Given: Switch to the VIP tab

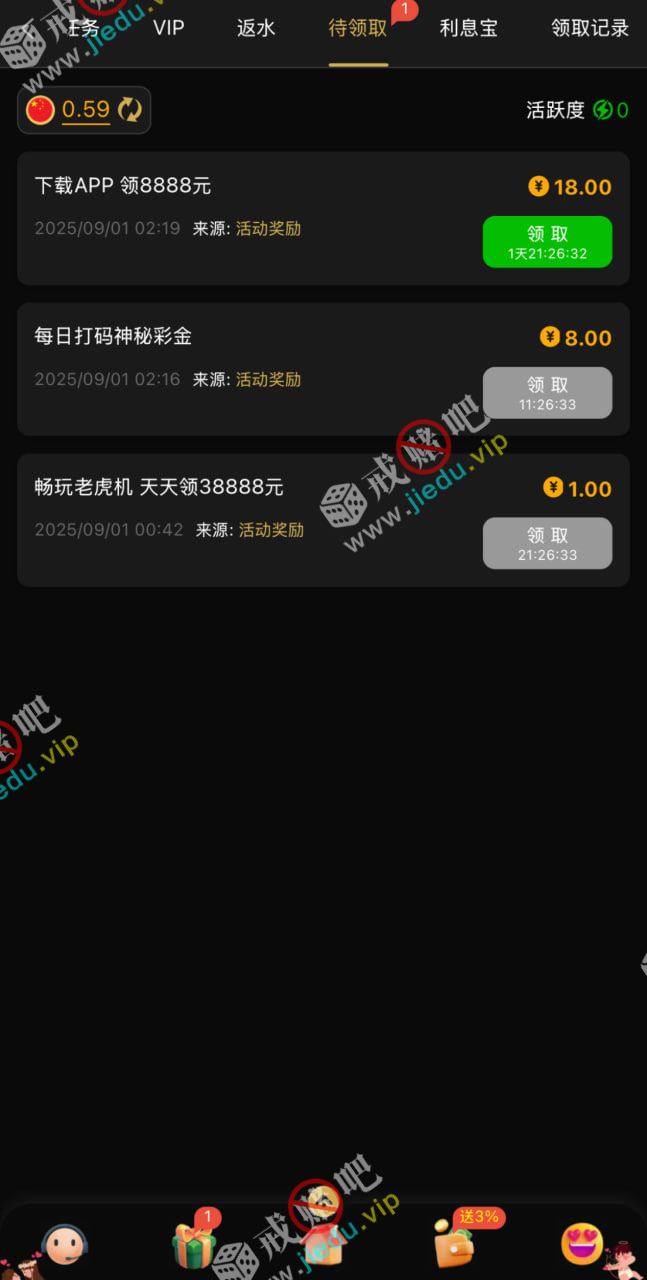Looking at the screenshot, I should [169, 28].
